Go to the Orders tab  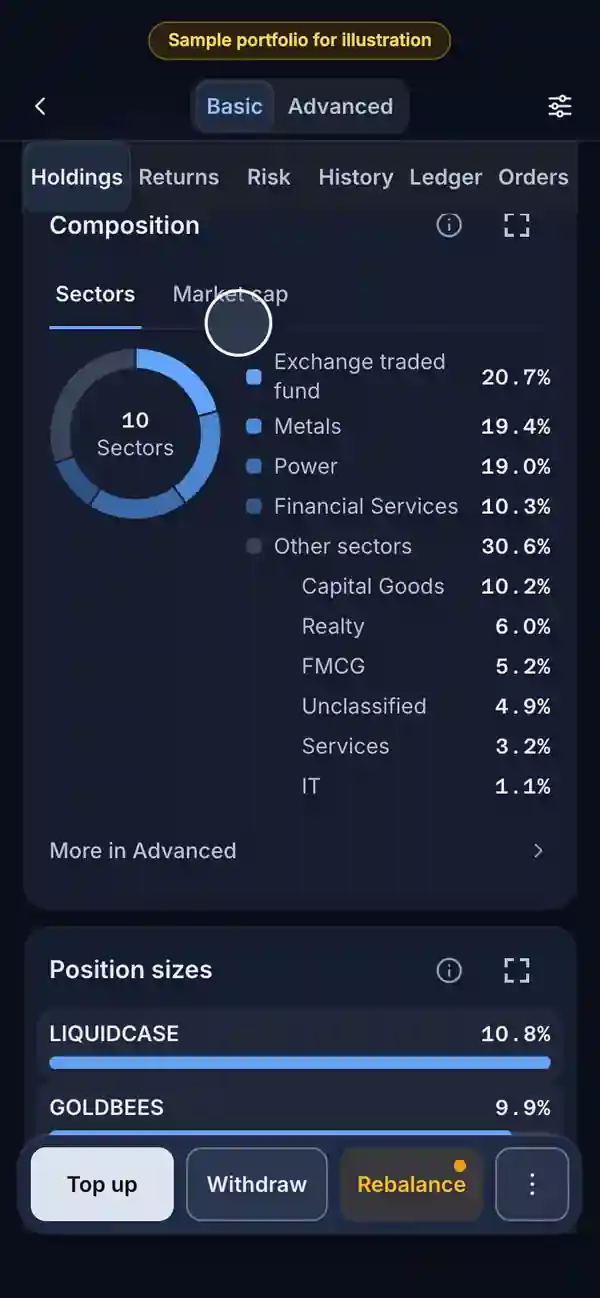click(x=533, y=177)
